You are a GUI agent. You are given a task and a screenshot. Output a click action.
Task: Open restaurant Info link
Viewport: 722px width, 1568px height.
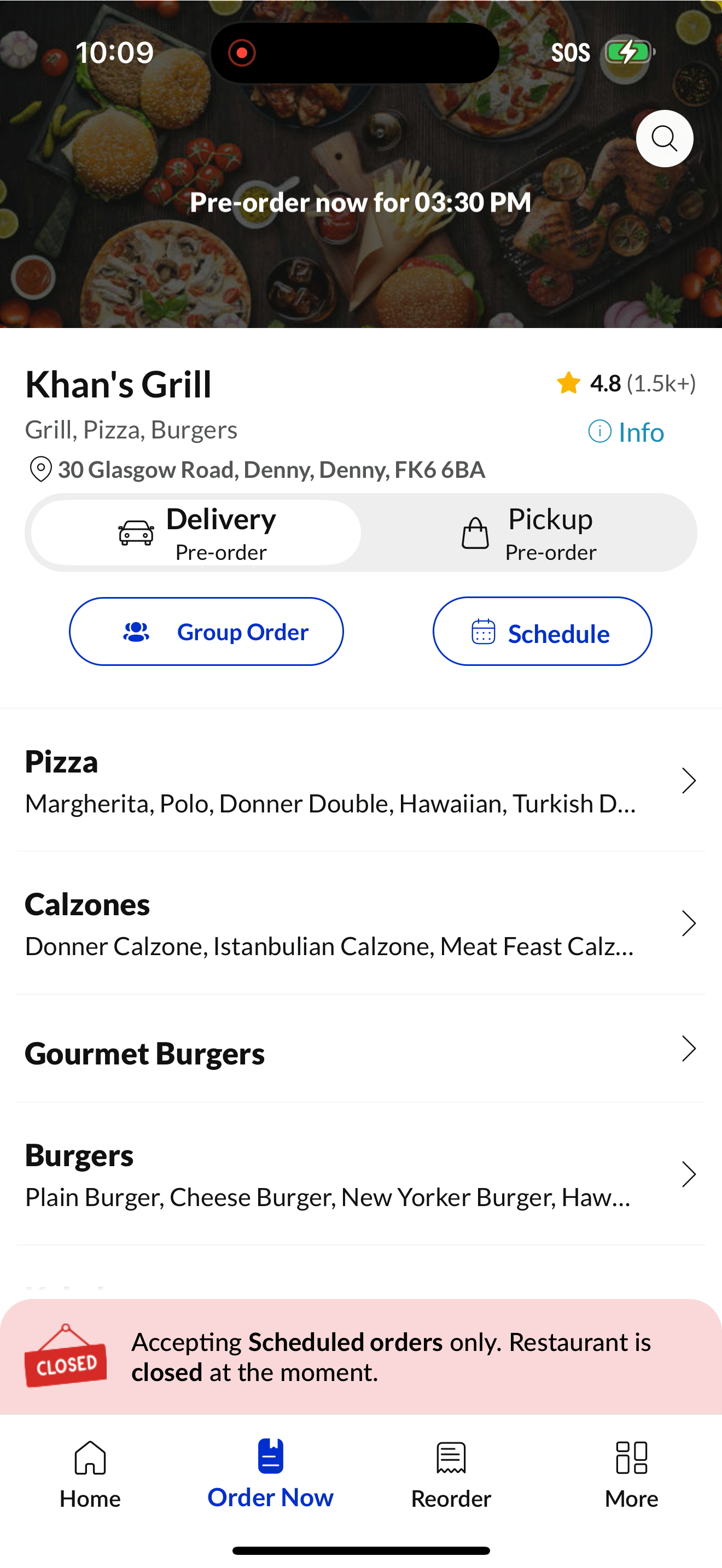(626, 432)
